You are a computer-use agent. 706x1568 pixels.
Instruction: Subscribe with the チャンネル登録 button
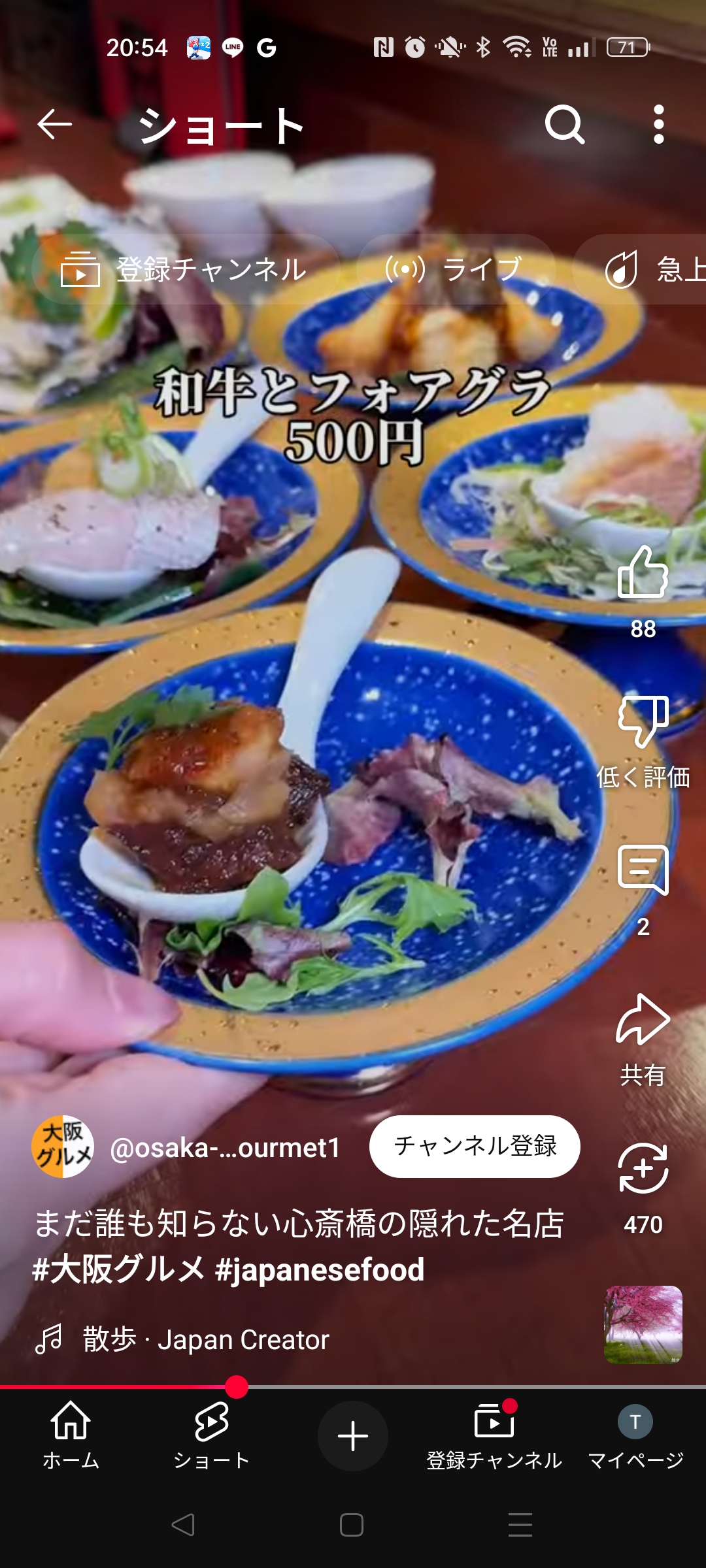coord(475,1147)
